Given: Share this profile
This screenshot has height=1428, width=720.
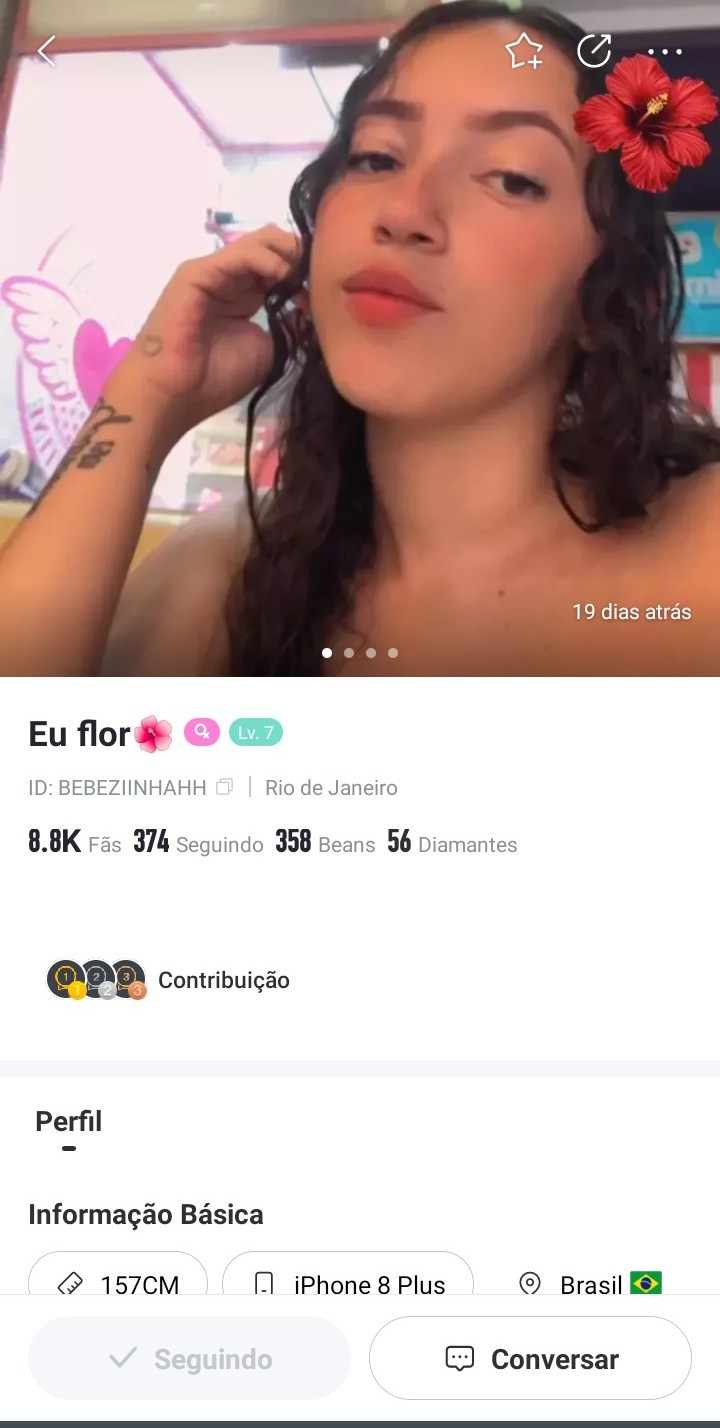Looking at the screenshot, I should [594, 51].
